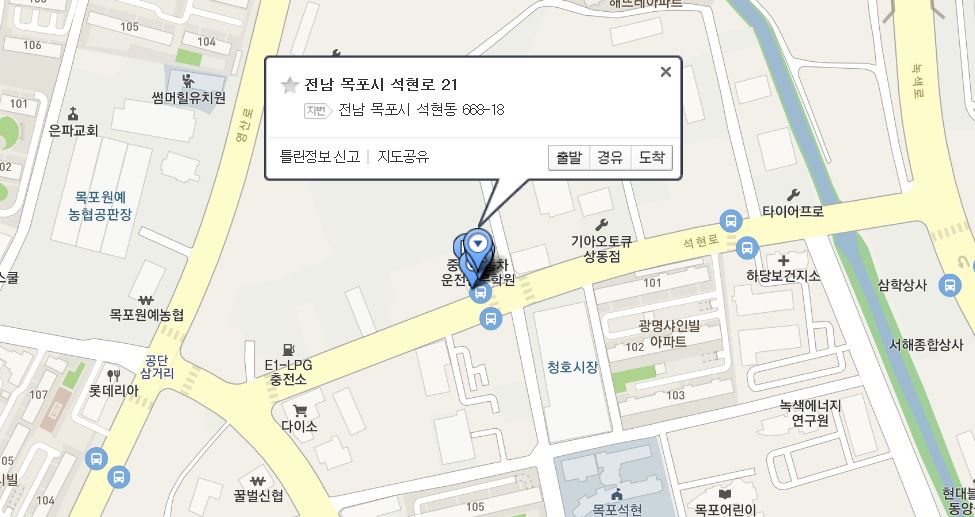
Task: Close the address info popup
Action: click(x=666, y=71)
